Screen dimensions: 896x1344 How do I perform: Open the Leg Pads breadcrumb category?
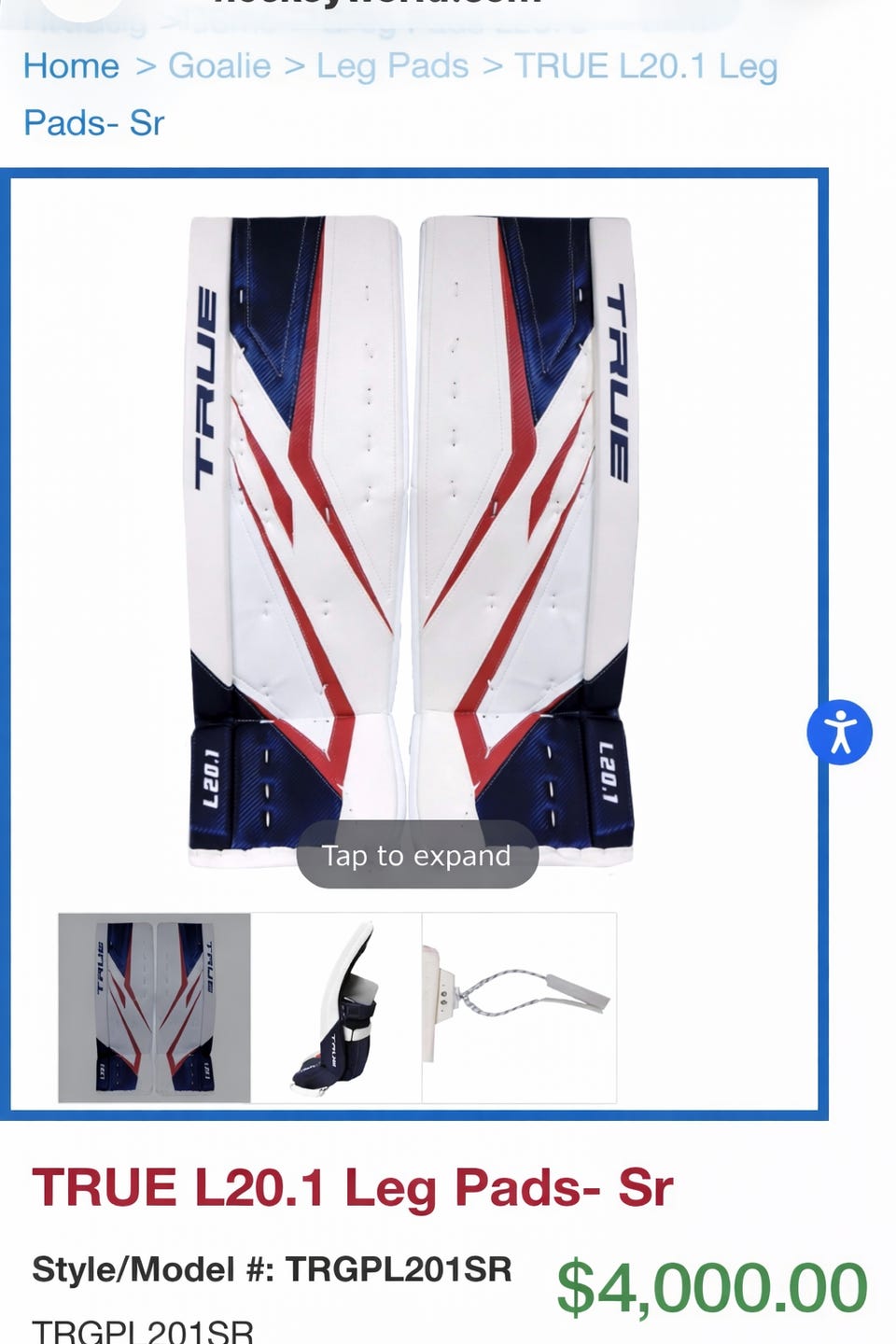pos(392,66)
